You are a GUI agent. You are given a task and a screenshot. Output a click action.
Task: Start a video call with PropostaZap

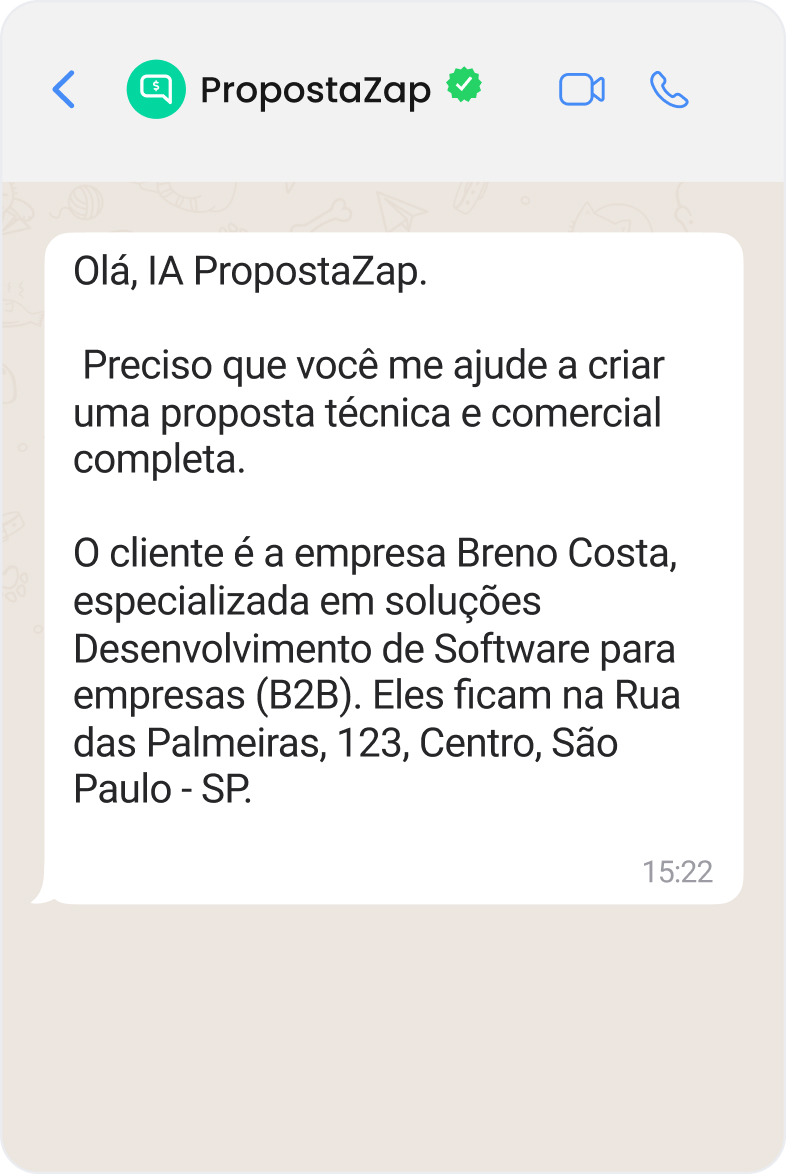(581, 90)
